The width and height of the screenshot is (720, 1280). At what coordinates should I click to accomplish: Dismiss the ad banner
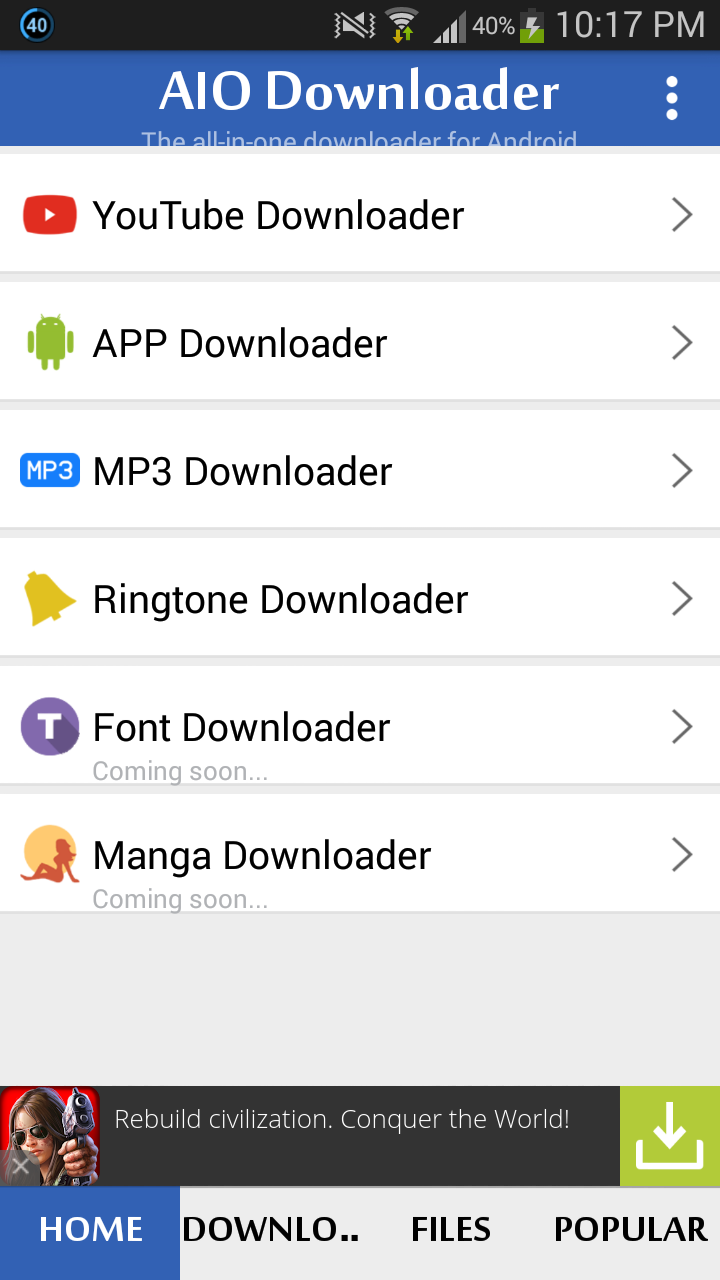[x=20, y=1166]
